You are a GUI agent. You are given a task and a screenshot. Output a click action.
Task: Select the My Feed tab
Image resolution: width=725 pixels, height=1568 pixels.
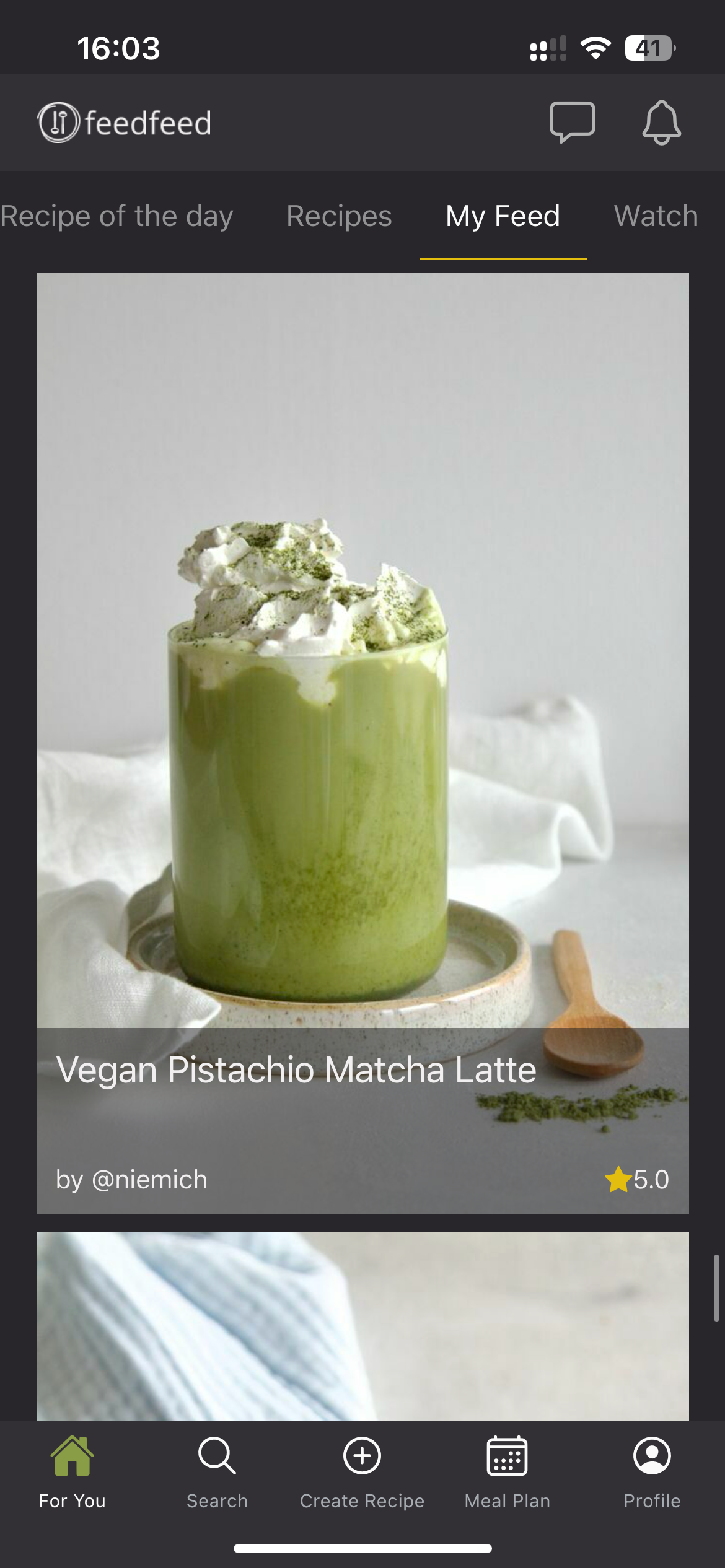pos(503,216)
